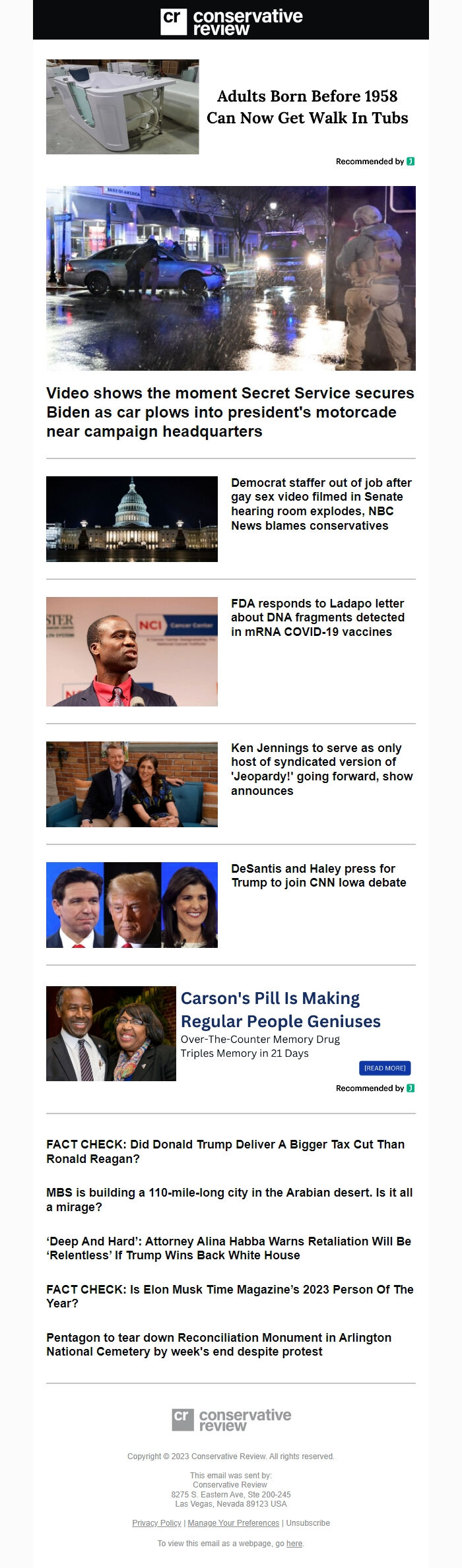Tap the Ken Jennings couch photo thumbnail
Image resolution: width=462 pixels, height=1568 pixels.
tap(132, 784)
